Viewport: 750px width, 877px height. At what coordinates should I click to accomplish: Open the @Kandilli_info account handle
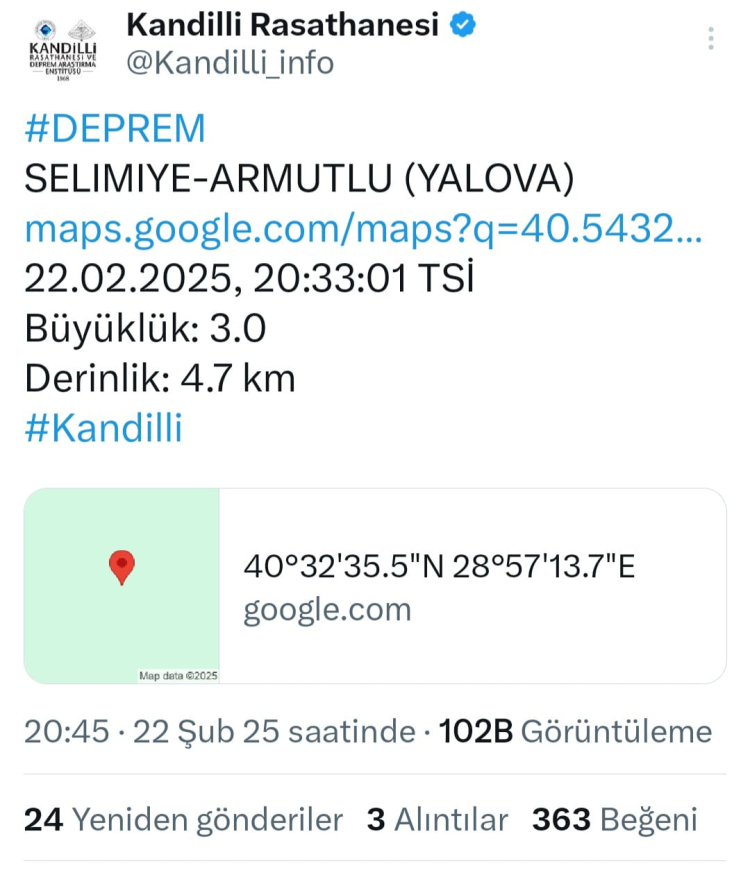tap(230, 63)
